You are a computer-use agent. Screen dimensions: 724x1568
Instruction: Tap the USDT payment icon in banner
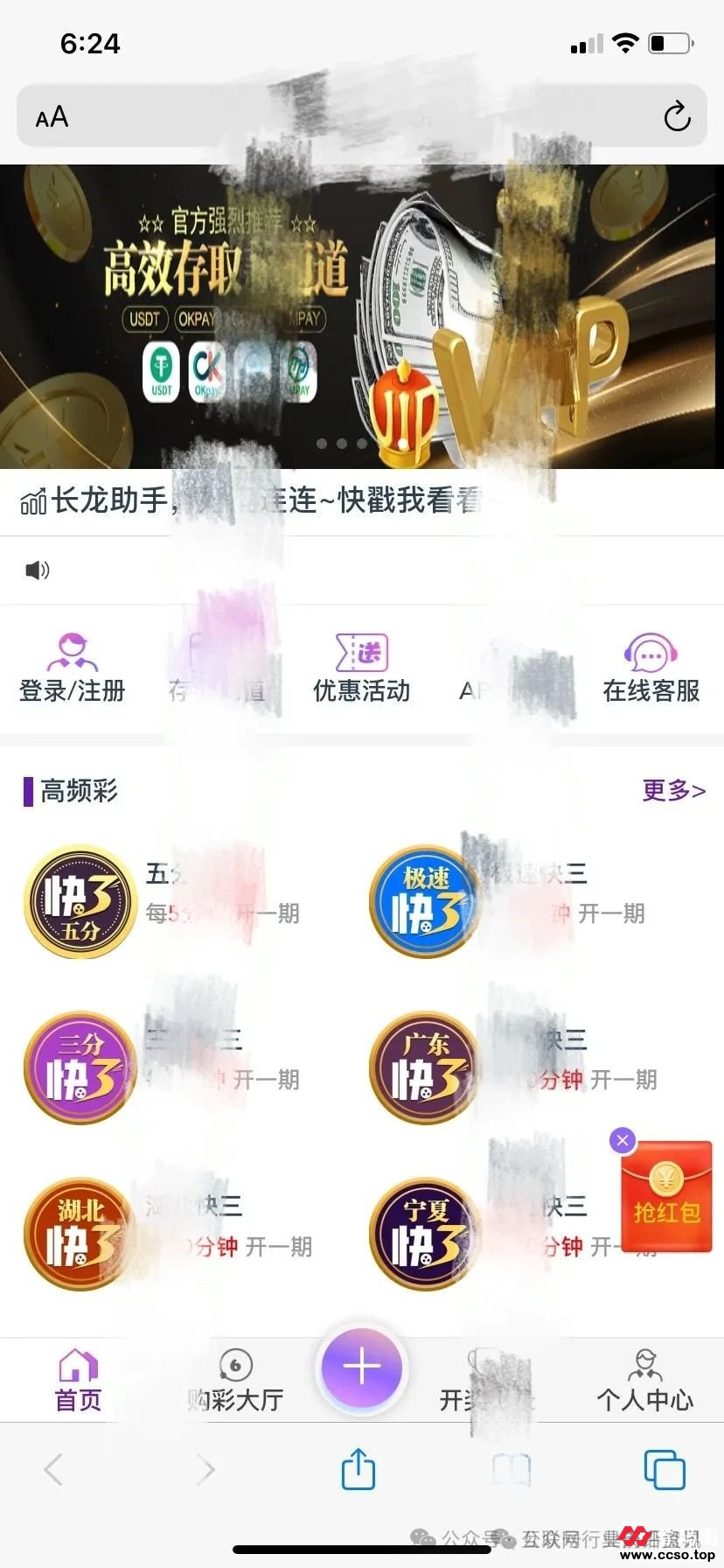pos(162,371)
